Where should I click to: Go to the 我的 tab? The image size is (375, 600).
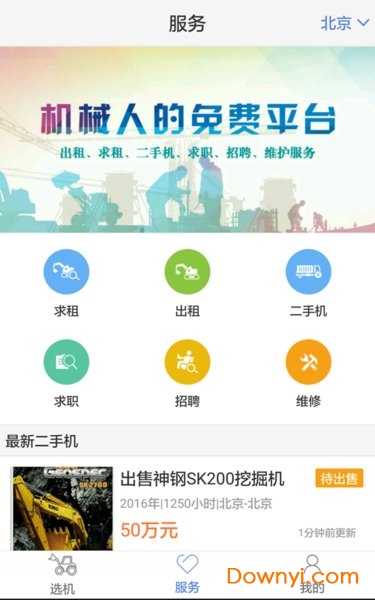[312, 575]
